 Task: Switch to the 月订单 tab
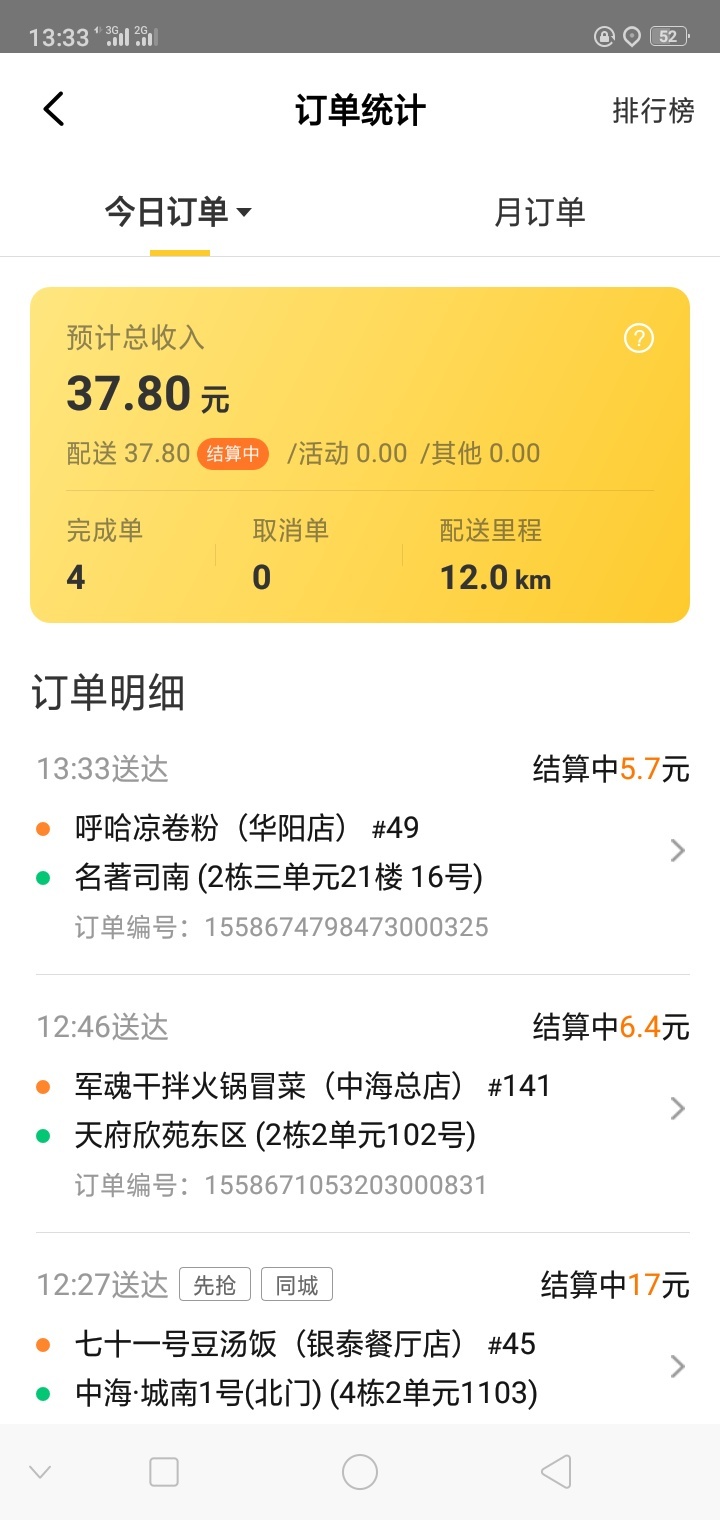pos(540,212)
